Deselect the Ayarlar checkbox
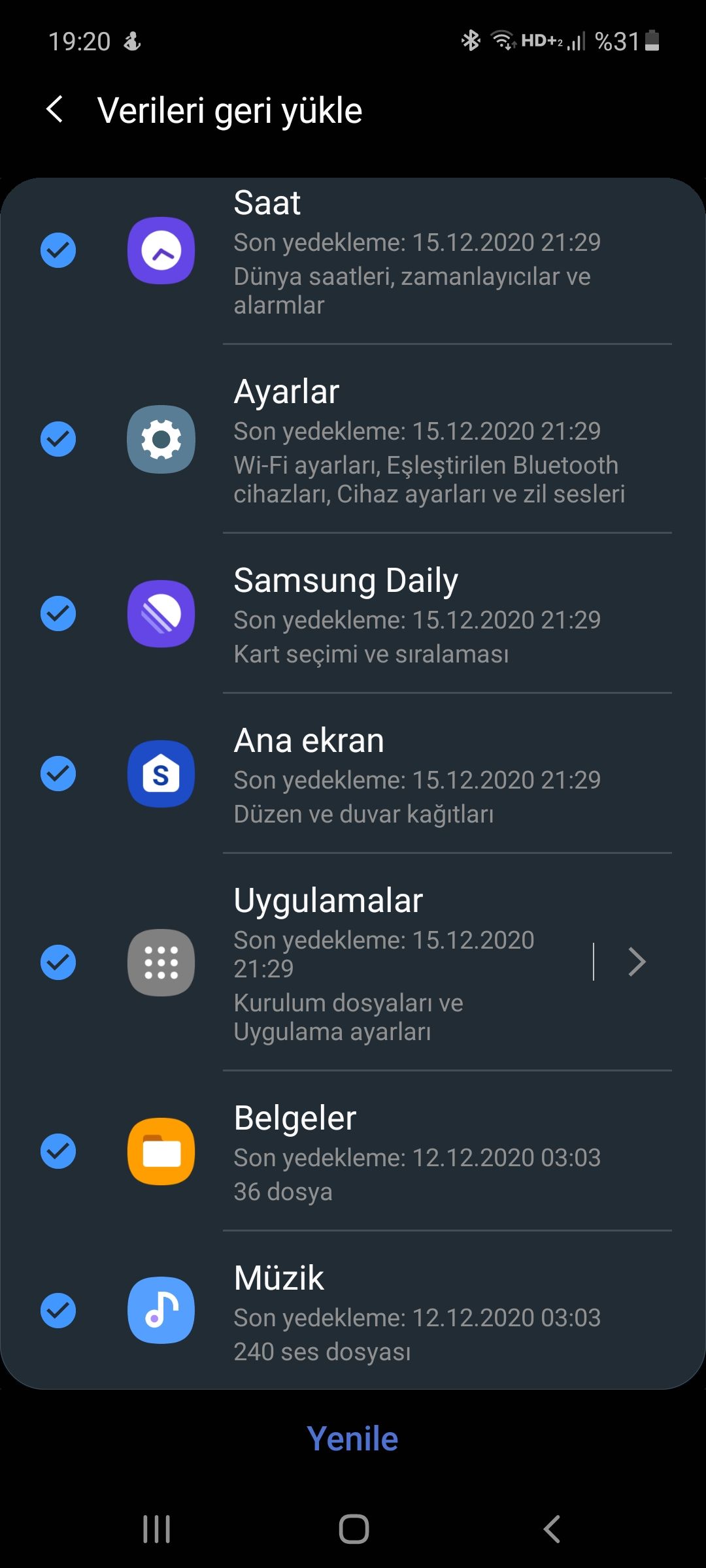 (58, 439)
